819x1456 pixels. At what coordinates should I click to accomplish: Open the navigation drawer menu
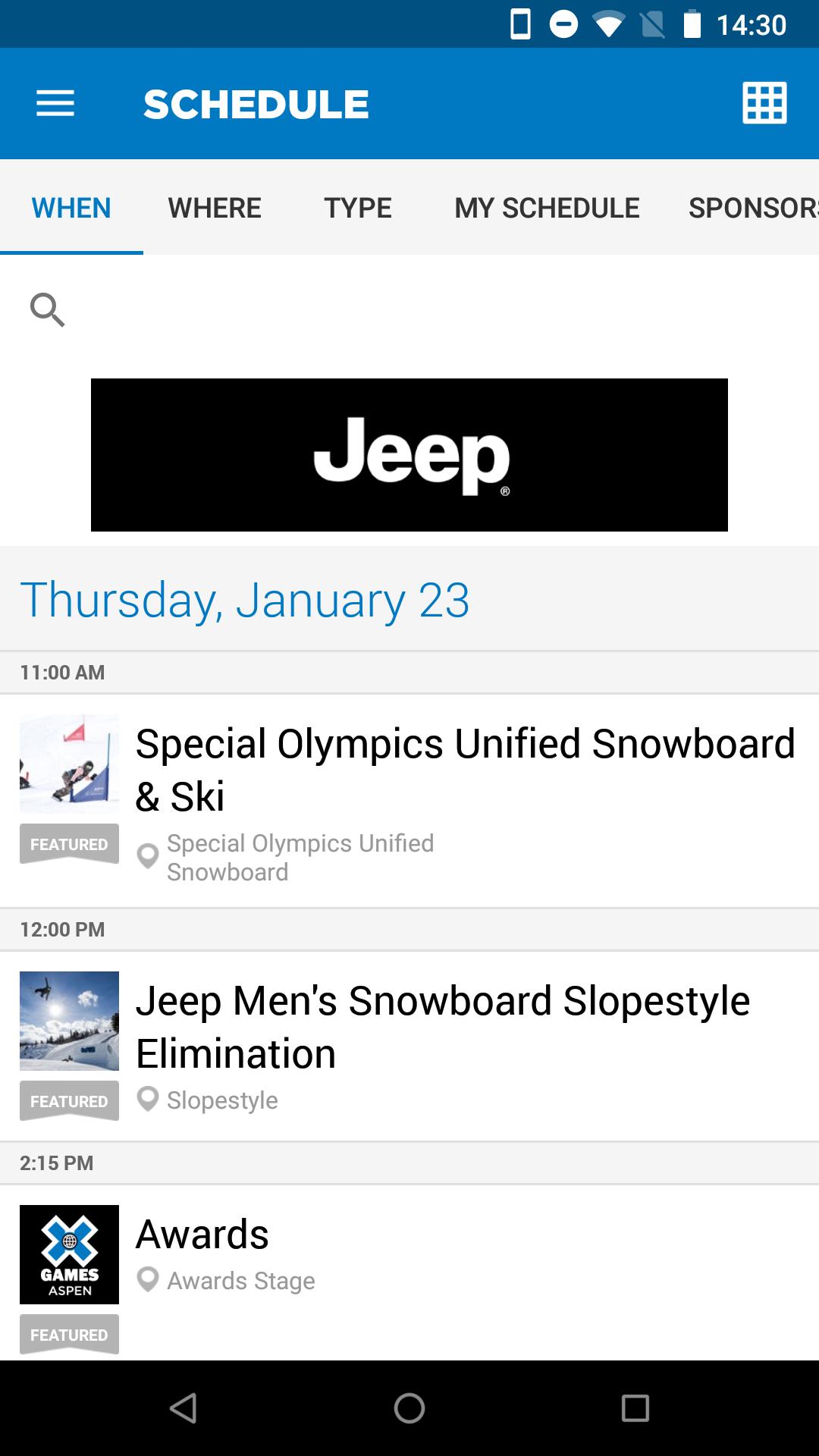pos(55,103)
